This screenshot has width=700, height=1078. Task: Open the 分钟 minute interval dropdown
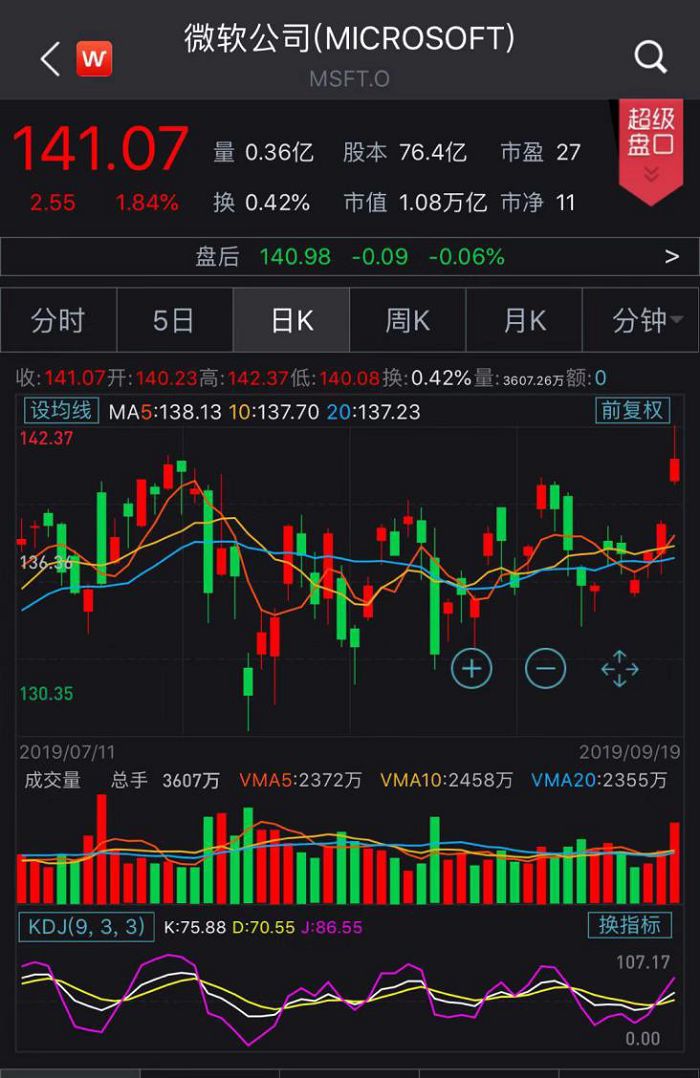tap(641, 320)
